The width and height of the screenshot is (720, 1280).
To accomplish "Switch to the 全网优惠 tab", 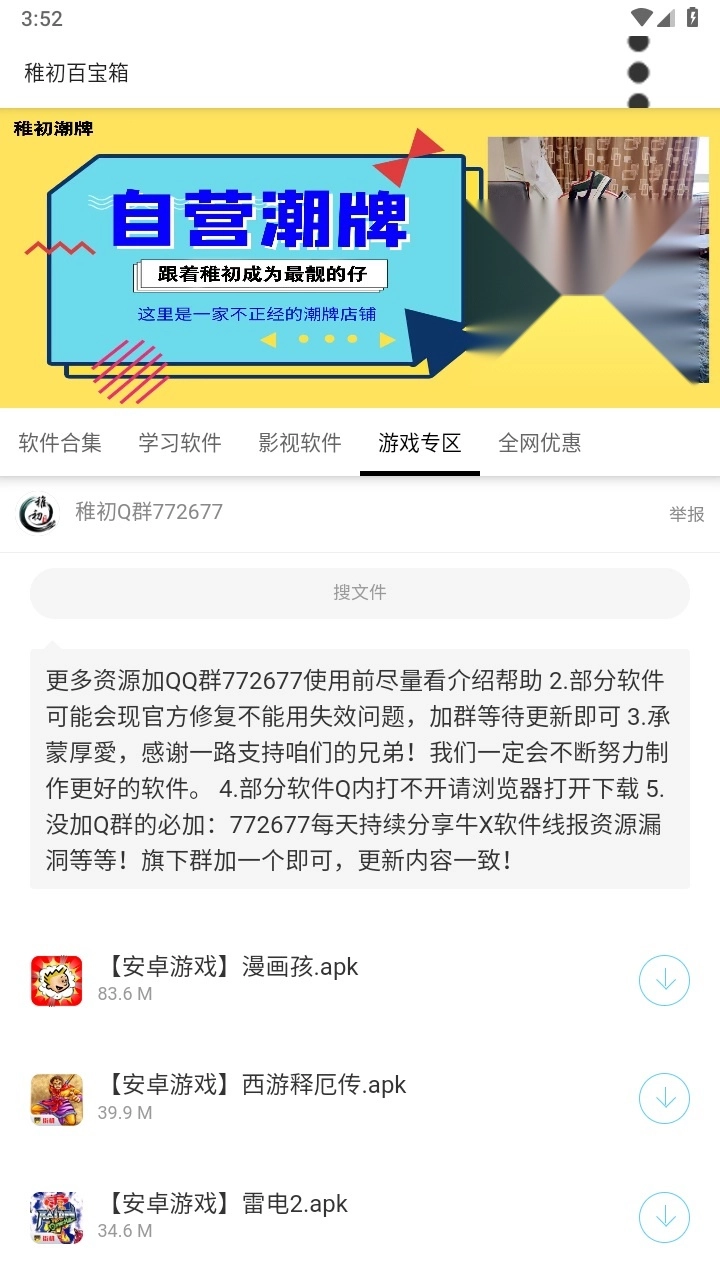I will click(540, 443).
